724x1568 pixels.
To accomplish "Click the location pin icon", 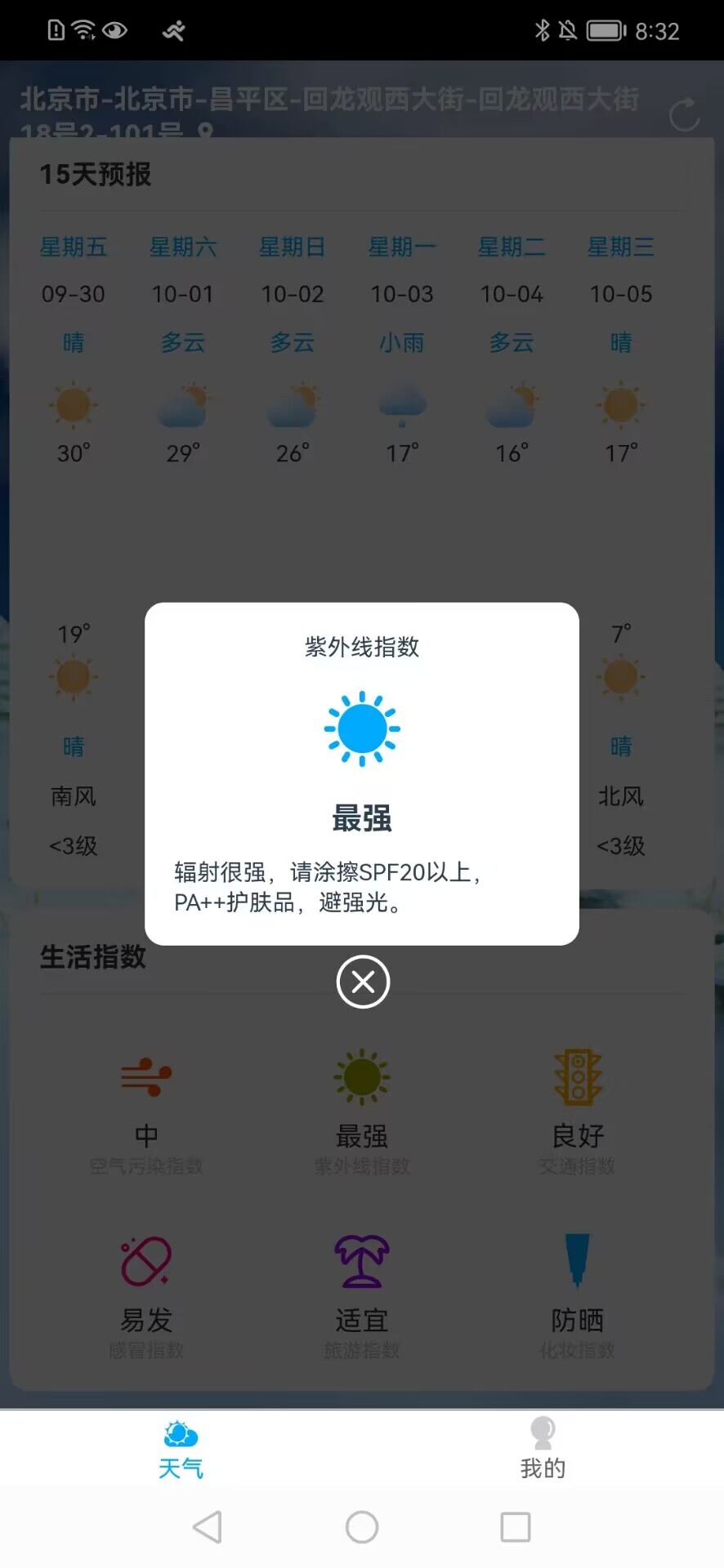I will (206, 131).
